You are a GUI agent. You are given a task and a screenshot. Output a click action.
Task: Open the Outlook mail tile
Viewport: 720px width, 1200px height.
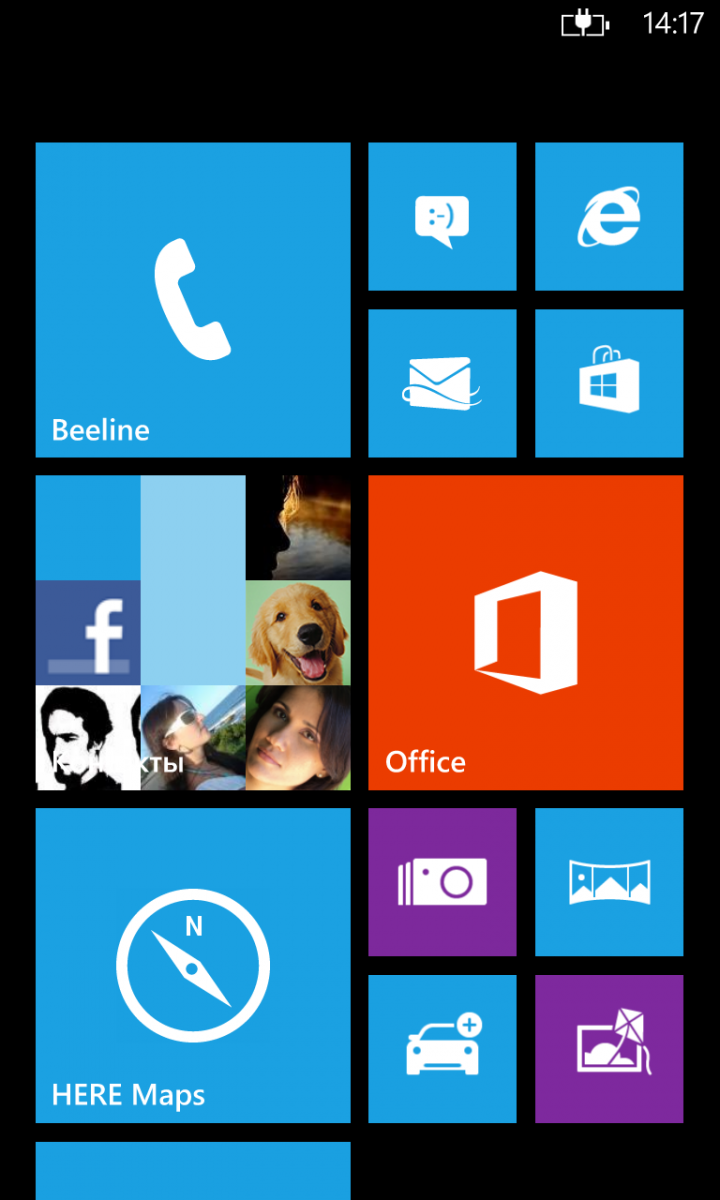442,383
